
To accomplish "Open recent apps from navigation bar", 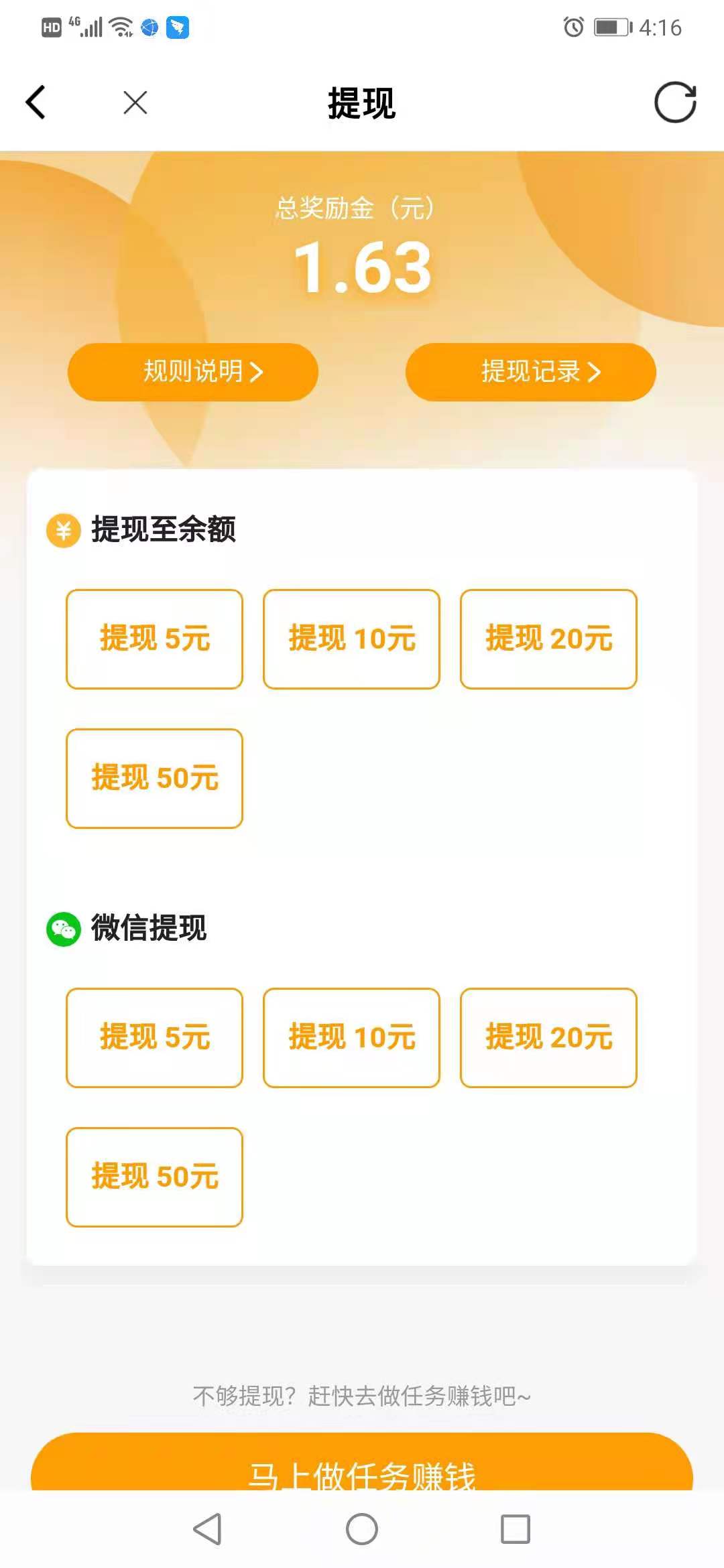I will (516, 1529).
